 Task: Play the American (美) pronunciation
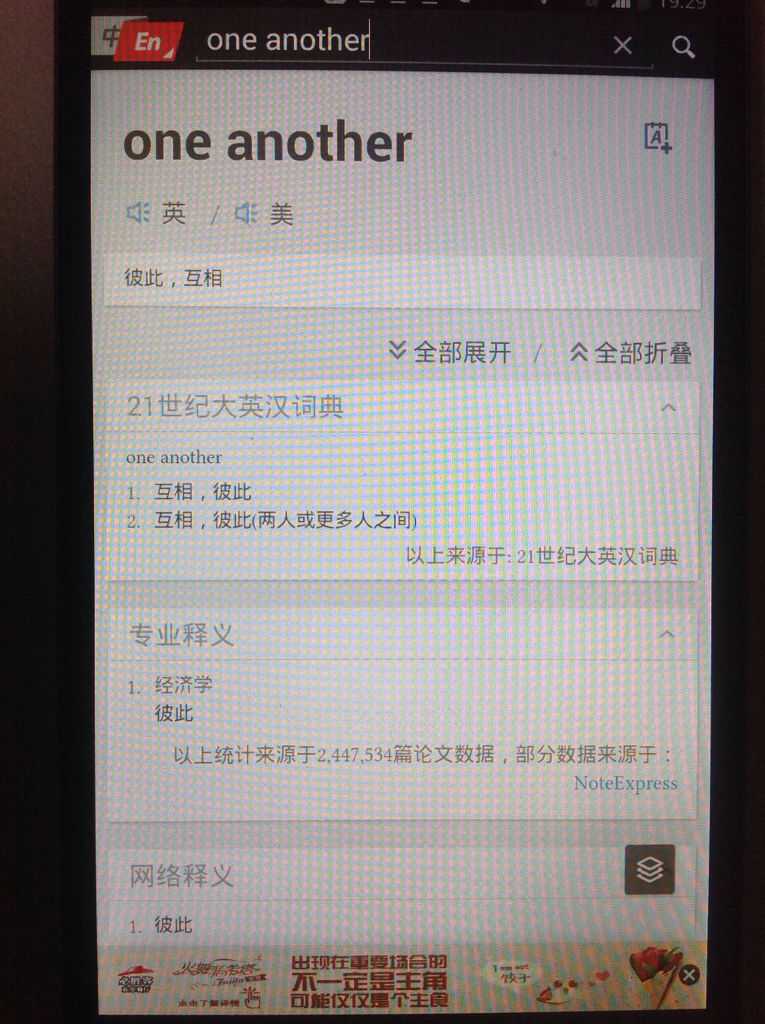coord(264,214)
